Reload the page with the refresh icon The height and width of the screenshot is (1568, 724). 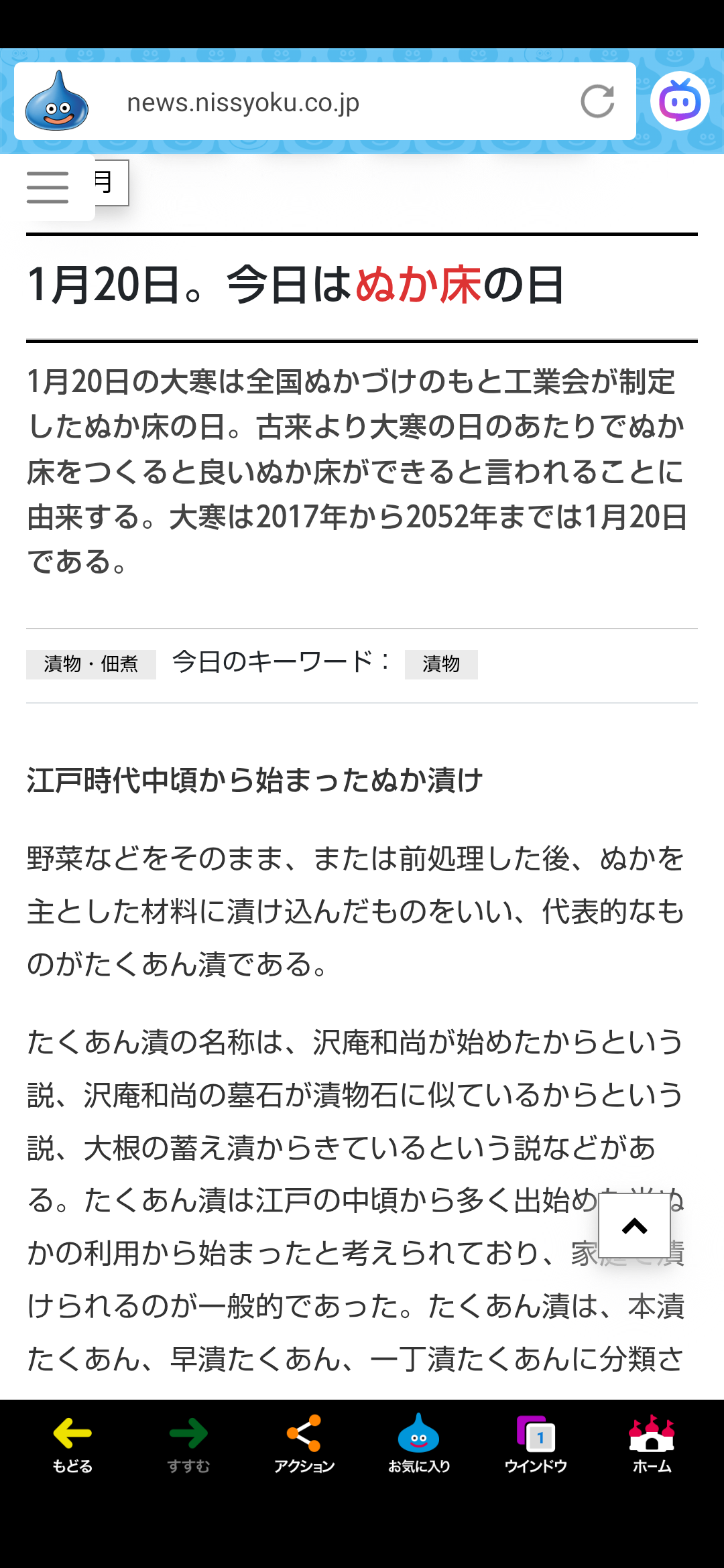pos(597,102)
